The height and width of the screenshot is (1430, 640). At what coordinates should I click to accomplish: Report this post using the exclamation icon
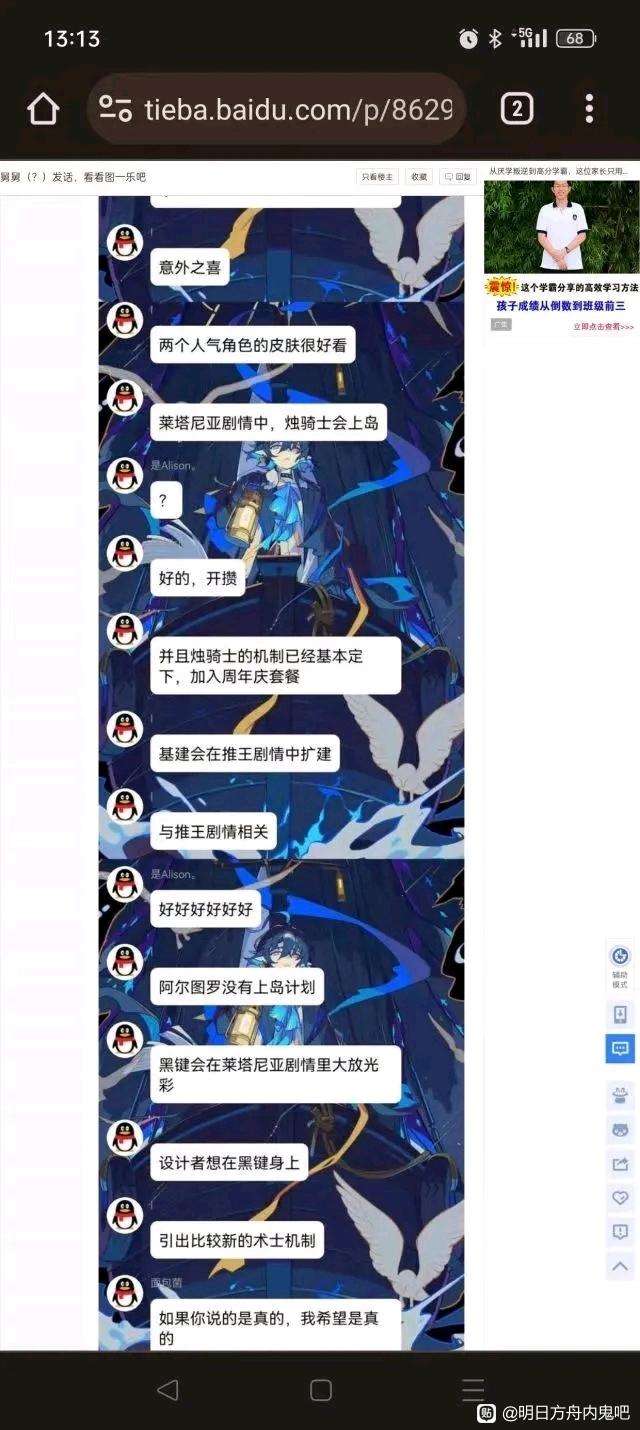pos(620,1232)
